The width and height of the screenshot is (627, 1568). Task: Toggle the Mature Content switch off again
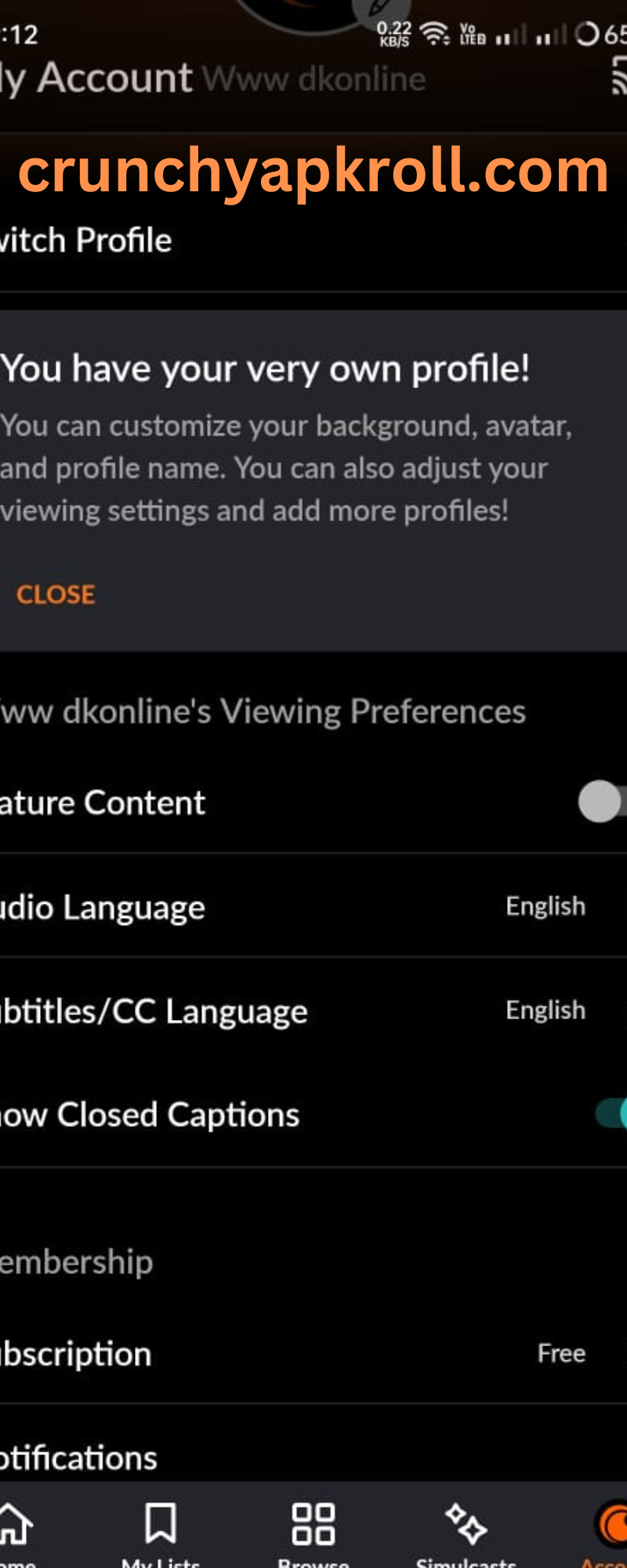click(602, 802)
